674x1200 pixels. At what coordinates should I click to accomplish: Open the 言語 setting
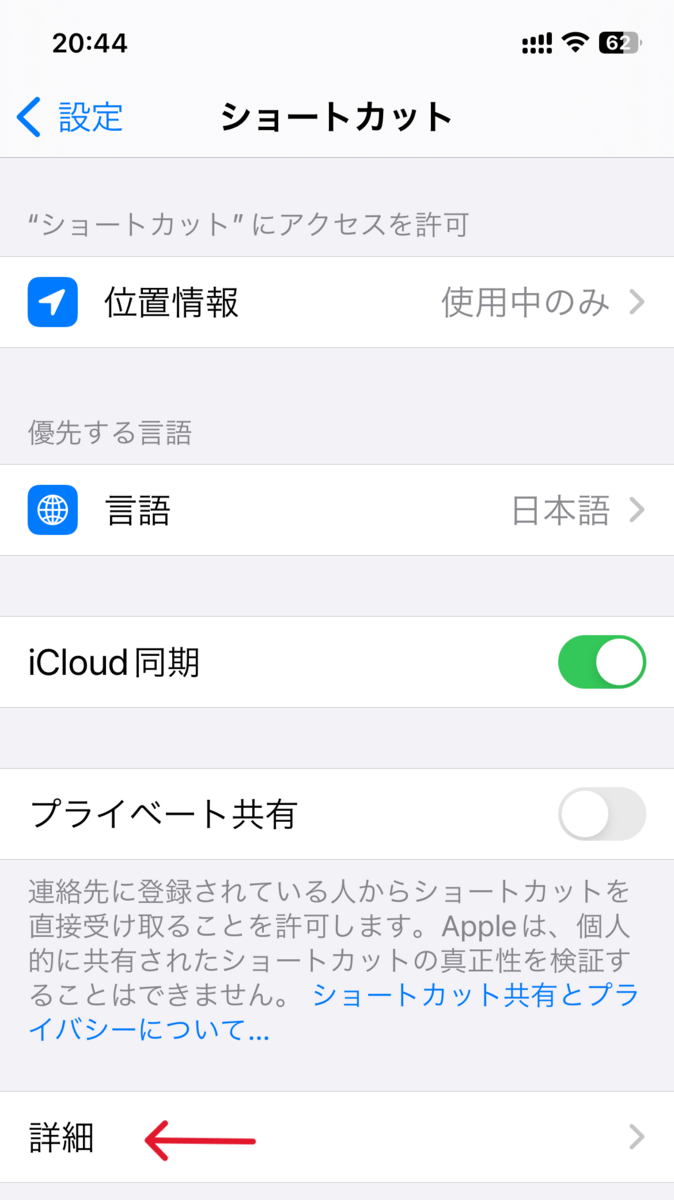337,510
